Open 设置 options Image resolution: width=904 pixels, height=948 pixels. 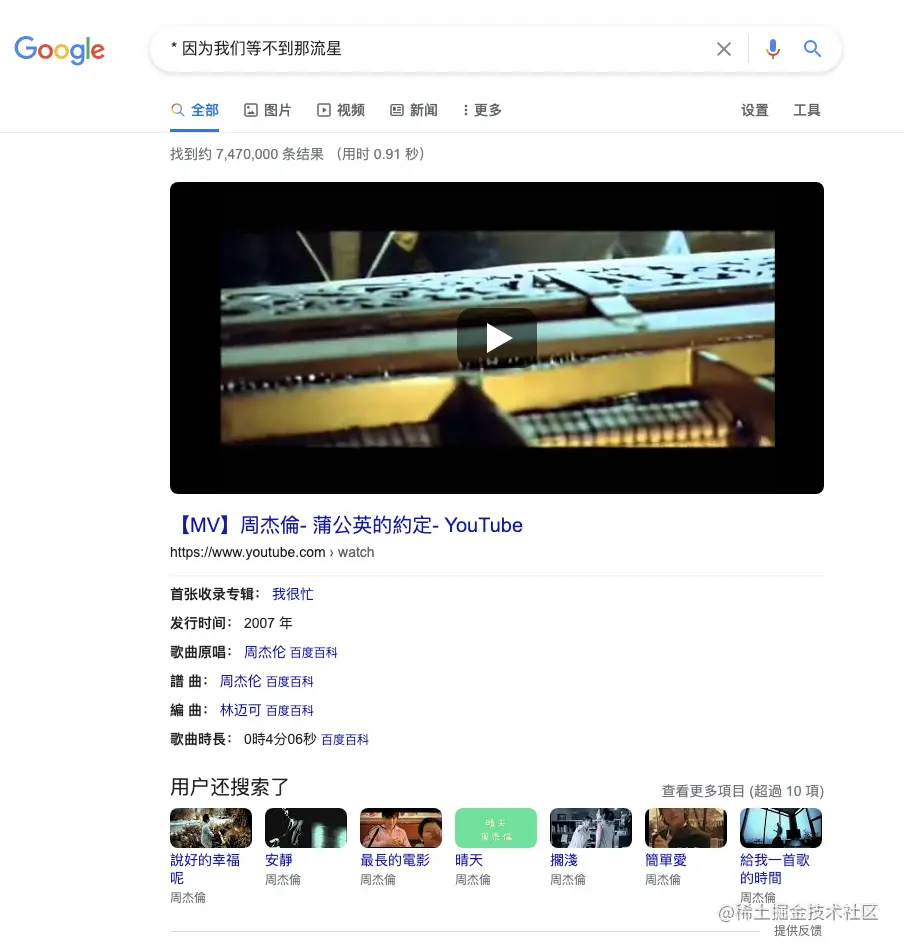click(x=755, y=110)
